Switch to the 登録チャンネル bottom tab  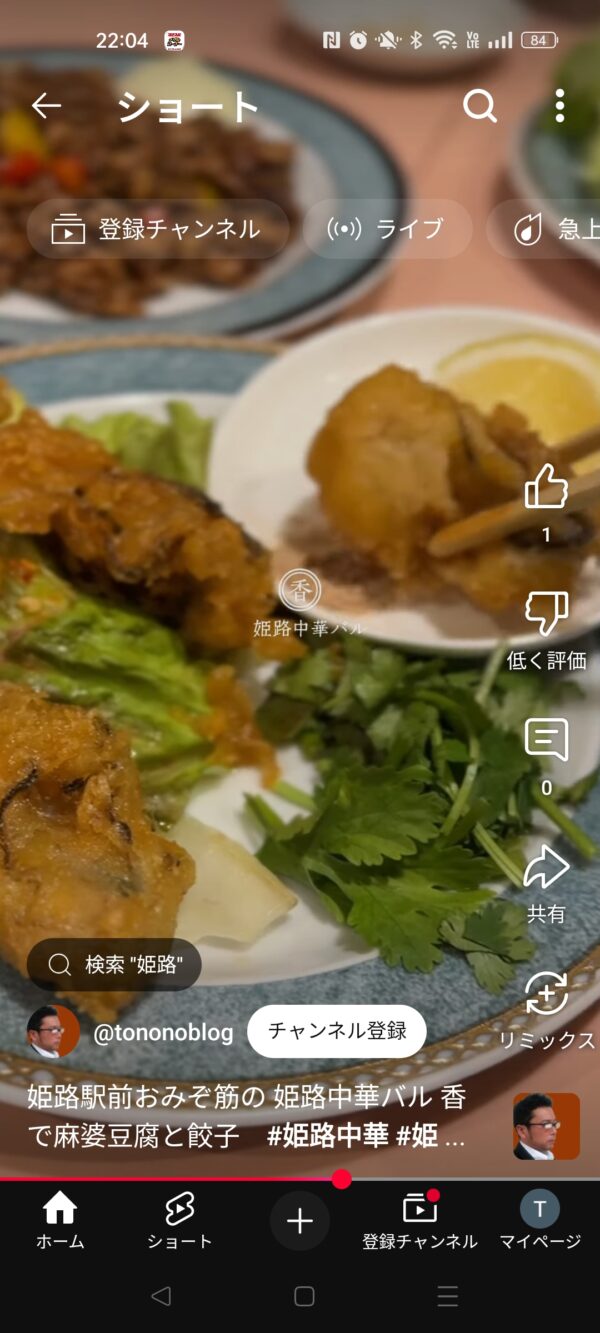(420, 1221)
